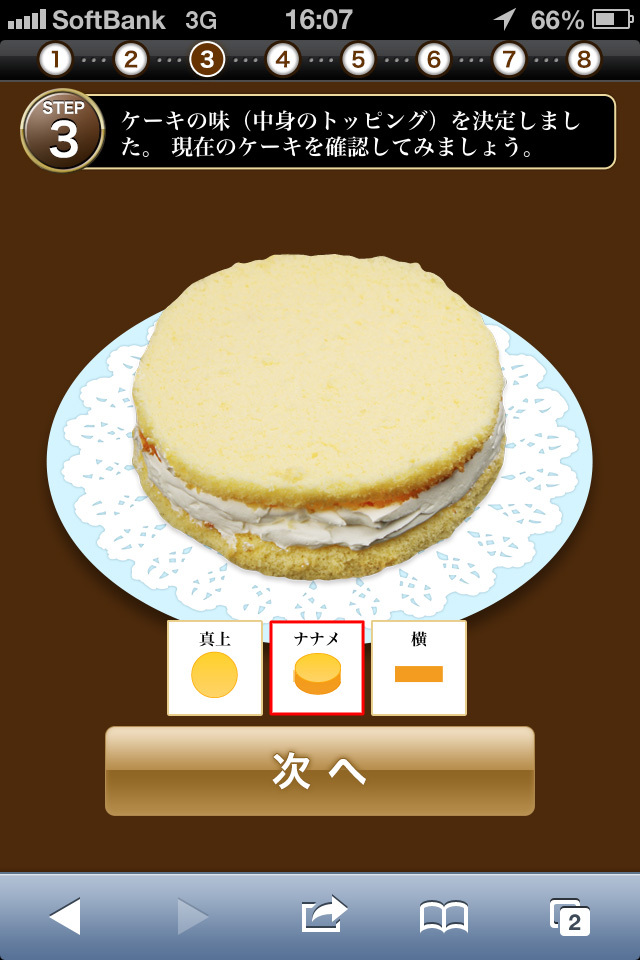Show the 横 side view of cake

pyautogui.click(x=419, y=668)
